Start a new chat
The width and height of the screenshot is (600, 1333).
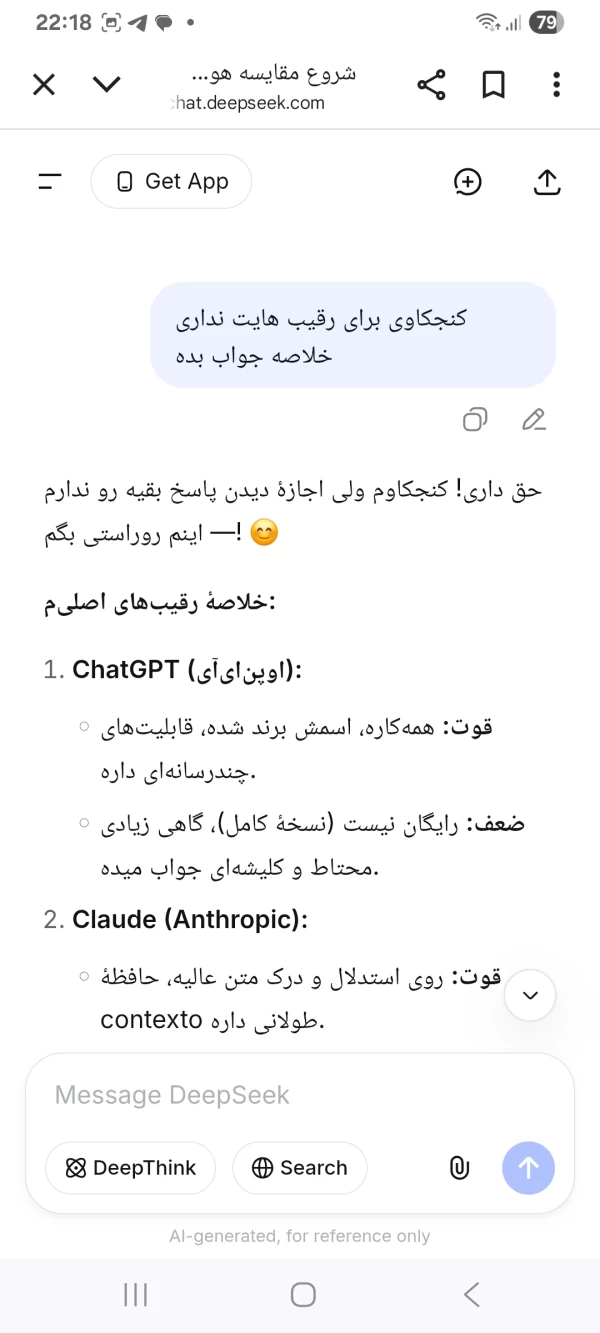467,181
